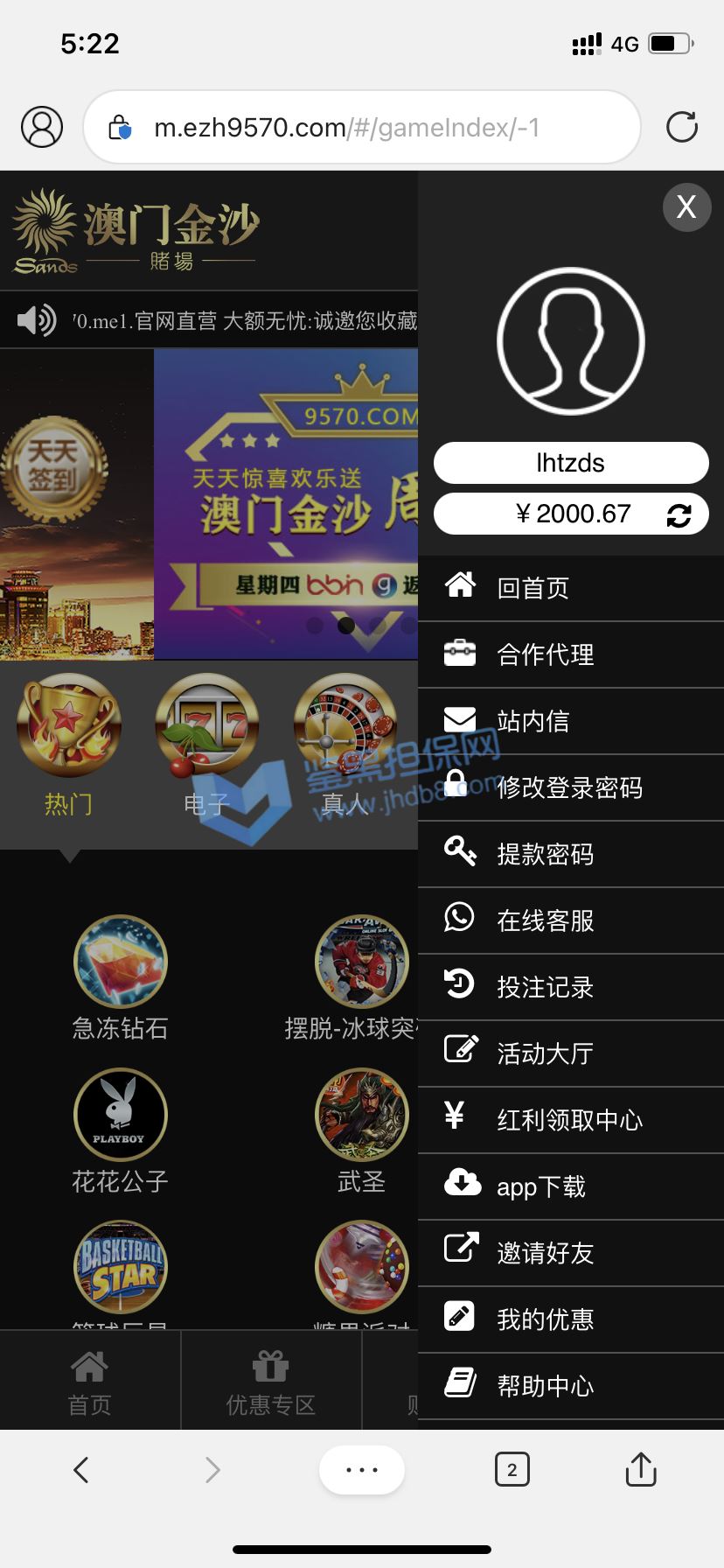Open browser share sheet
724x1568 pixels.
click(641, 1469)
